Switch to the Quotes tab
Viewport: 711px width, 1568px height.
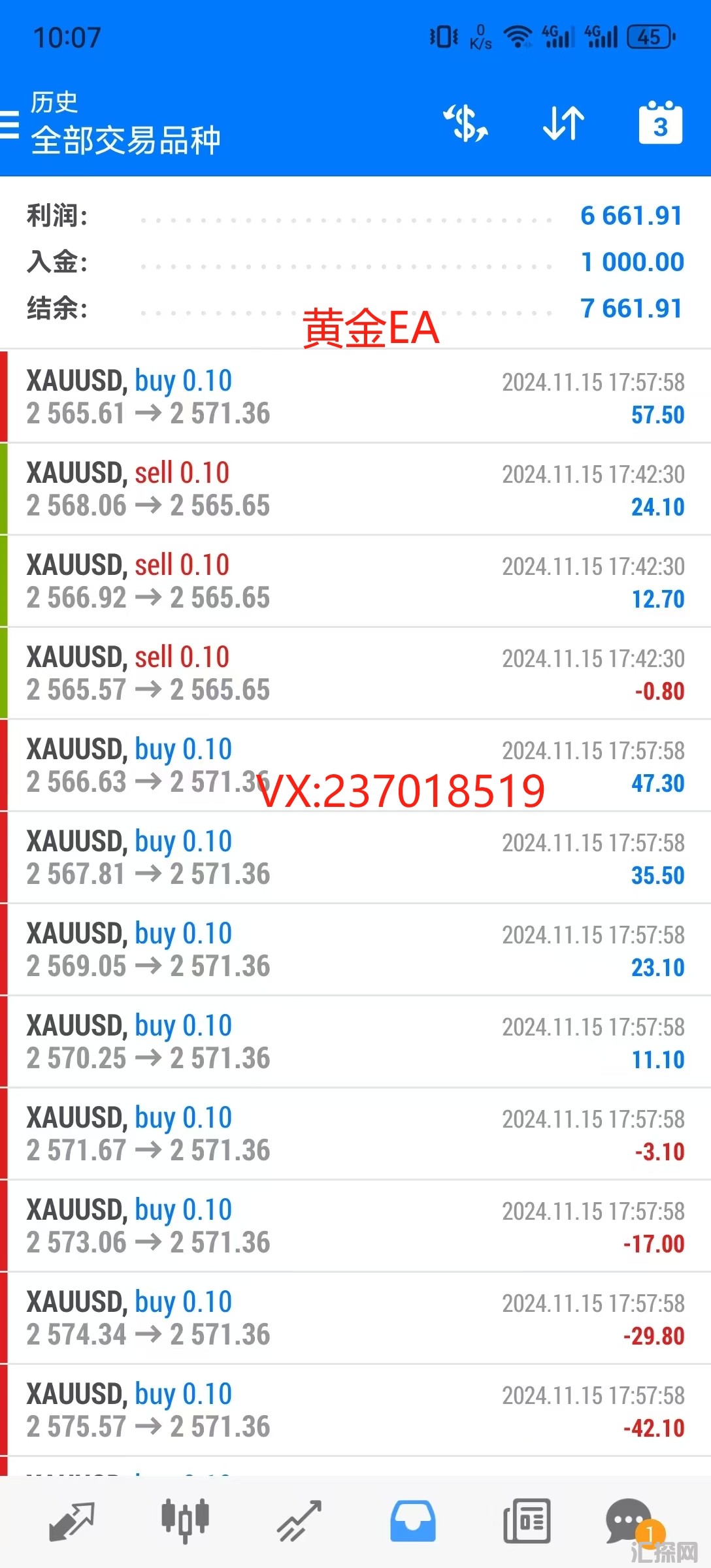pos(72,1521)
